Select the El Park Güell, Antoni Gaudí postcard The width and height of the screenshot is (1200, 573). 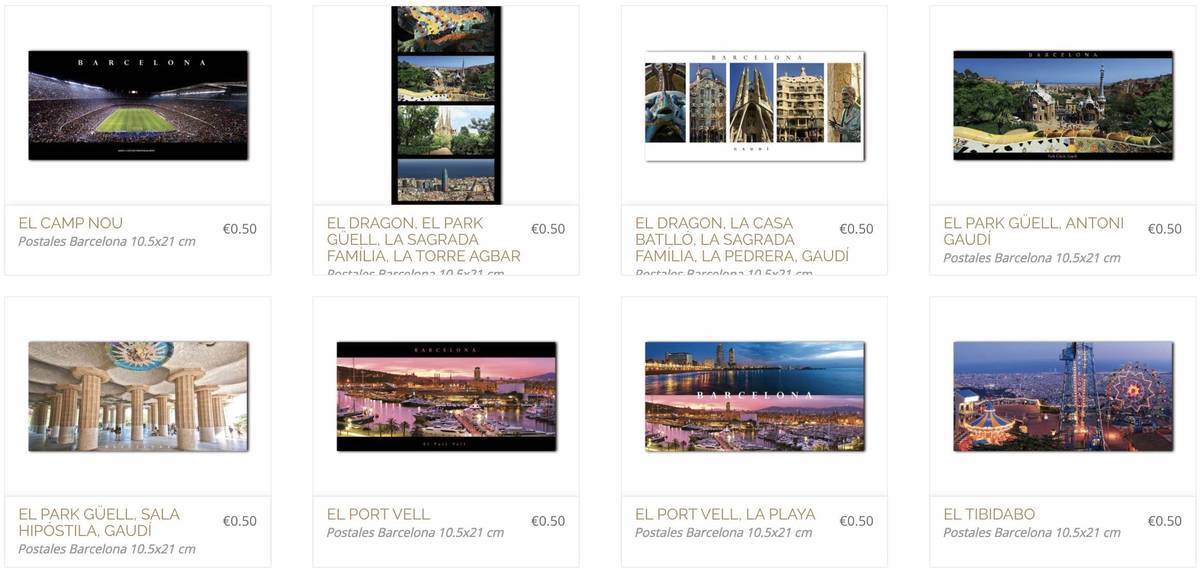pos(1063,105)
